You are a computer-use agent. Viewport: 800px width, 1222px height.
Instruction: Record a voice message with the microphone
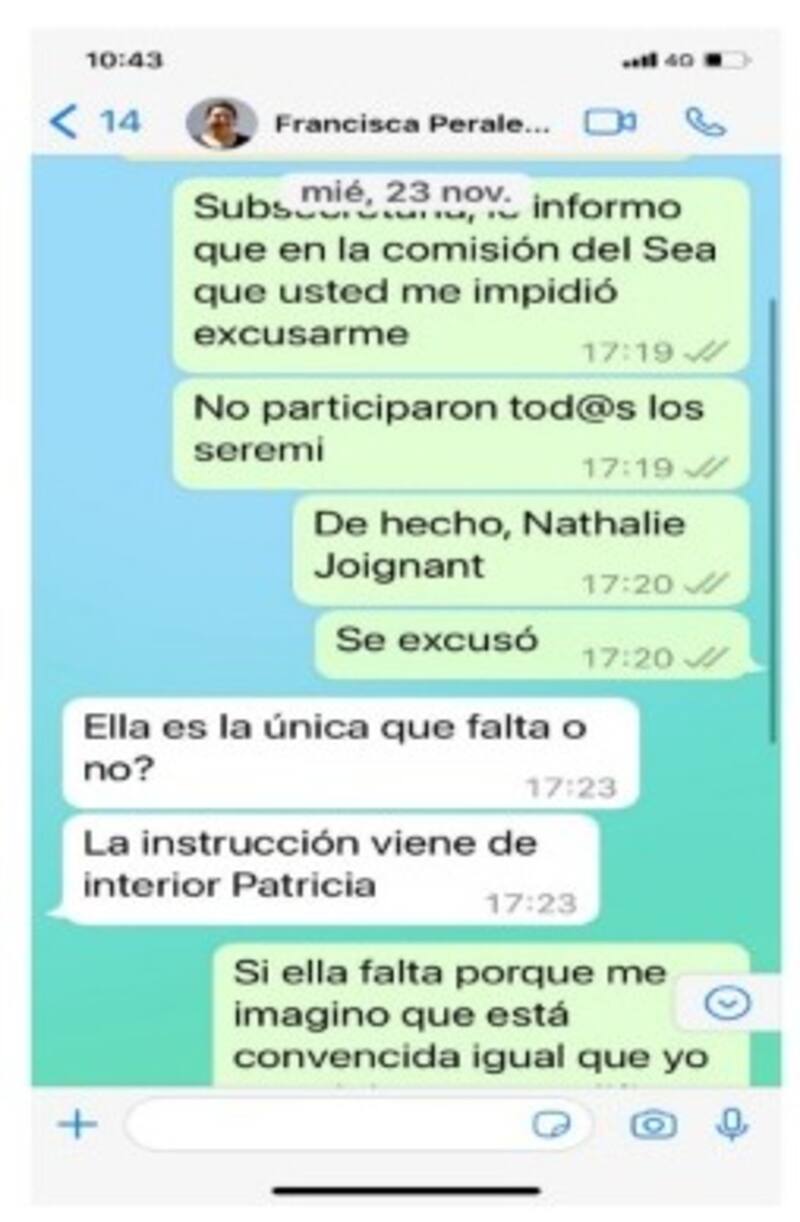[x=732, y=1125]
